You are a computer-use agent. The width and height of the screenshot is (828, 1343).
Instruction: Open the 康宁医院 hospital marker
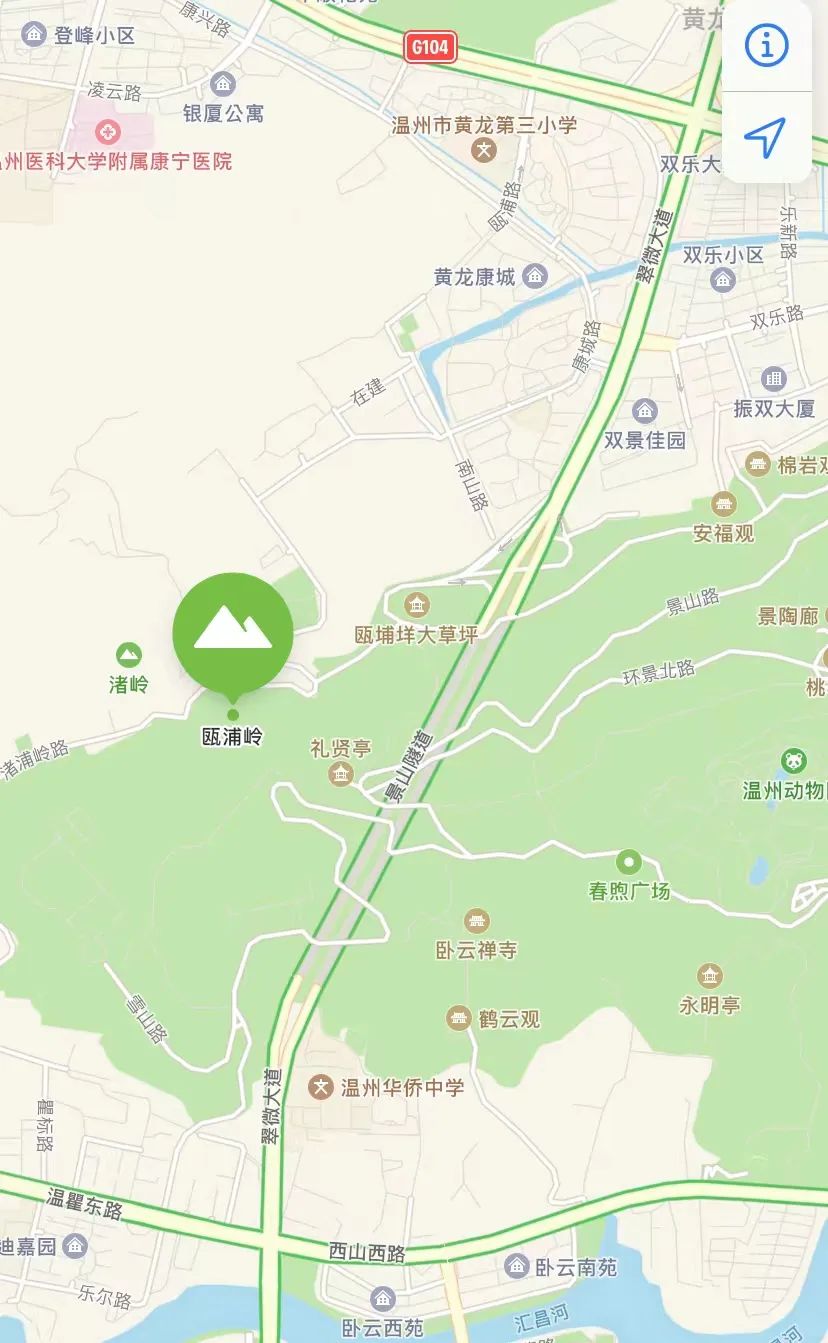tap(107, 130)
